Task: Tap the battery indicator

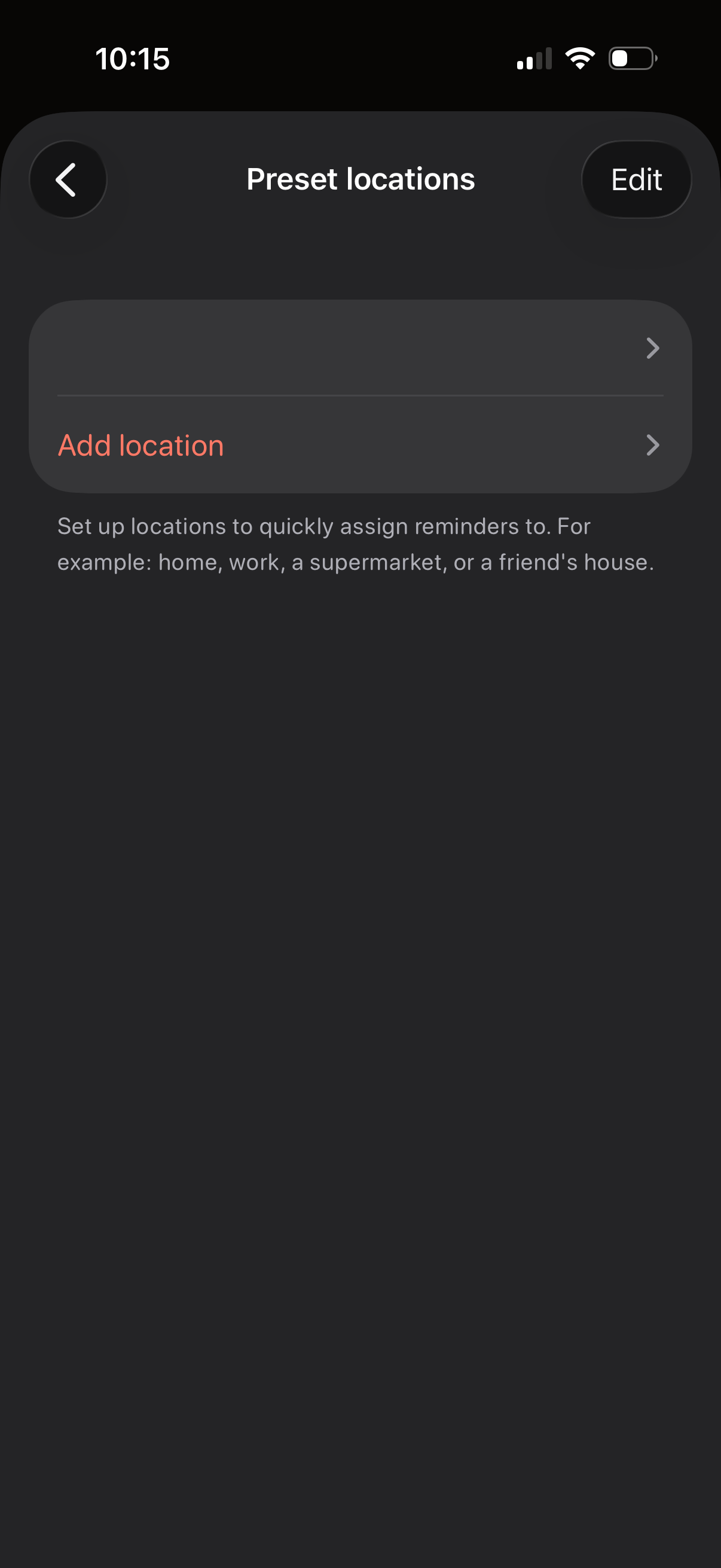Action: coord(631,58)
